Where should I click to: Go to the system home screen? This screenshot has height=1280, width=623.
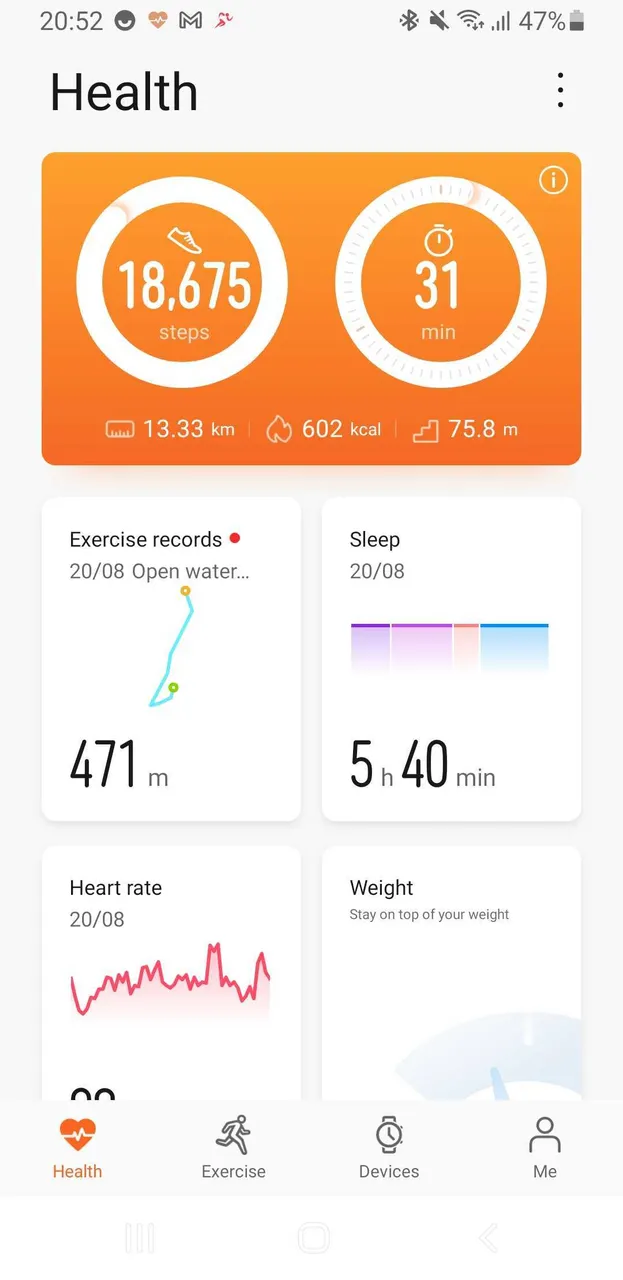coord(313,1238)
